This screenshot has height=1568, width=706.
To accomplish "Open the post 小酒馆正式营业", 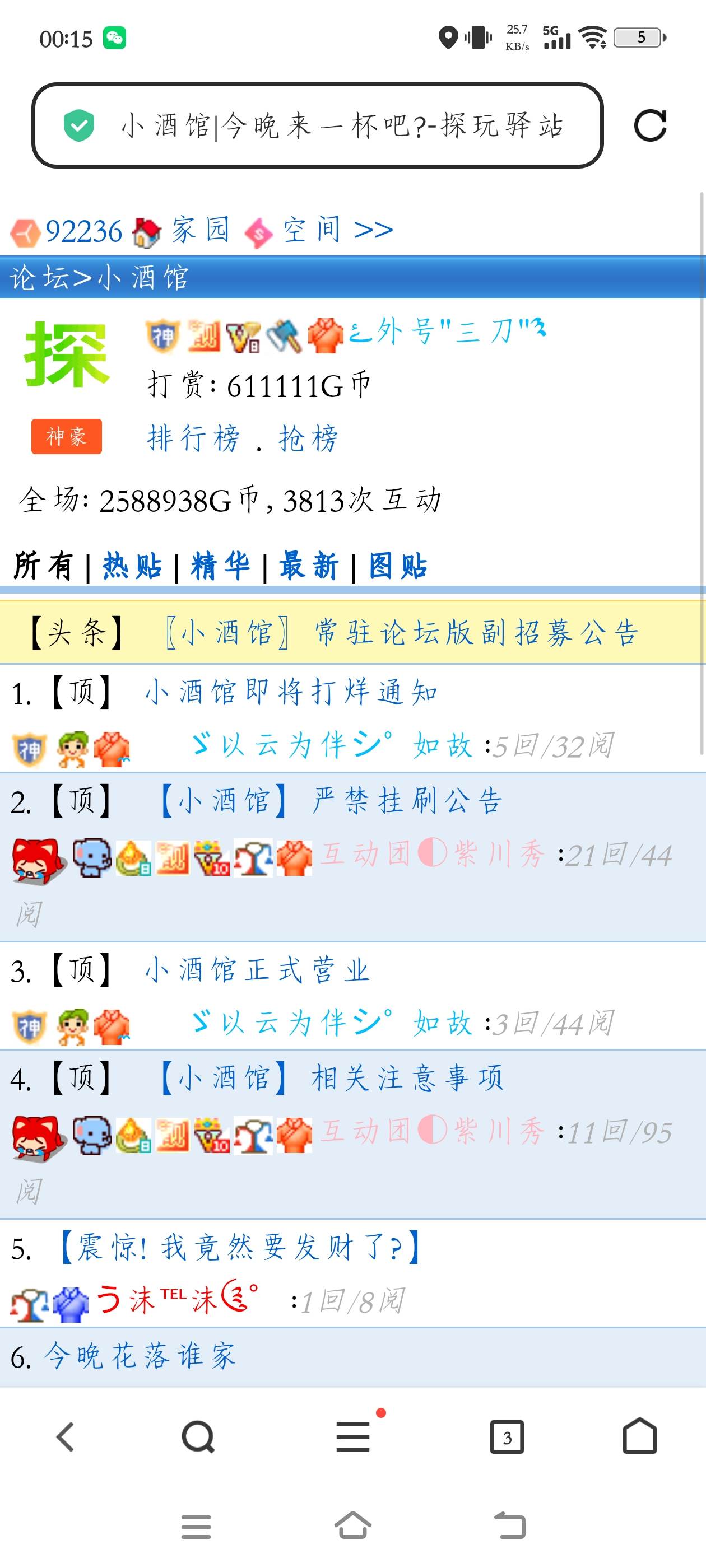I will [258, 970].
